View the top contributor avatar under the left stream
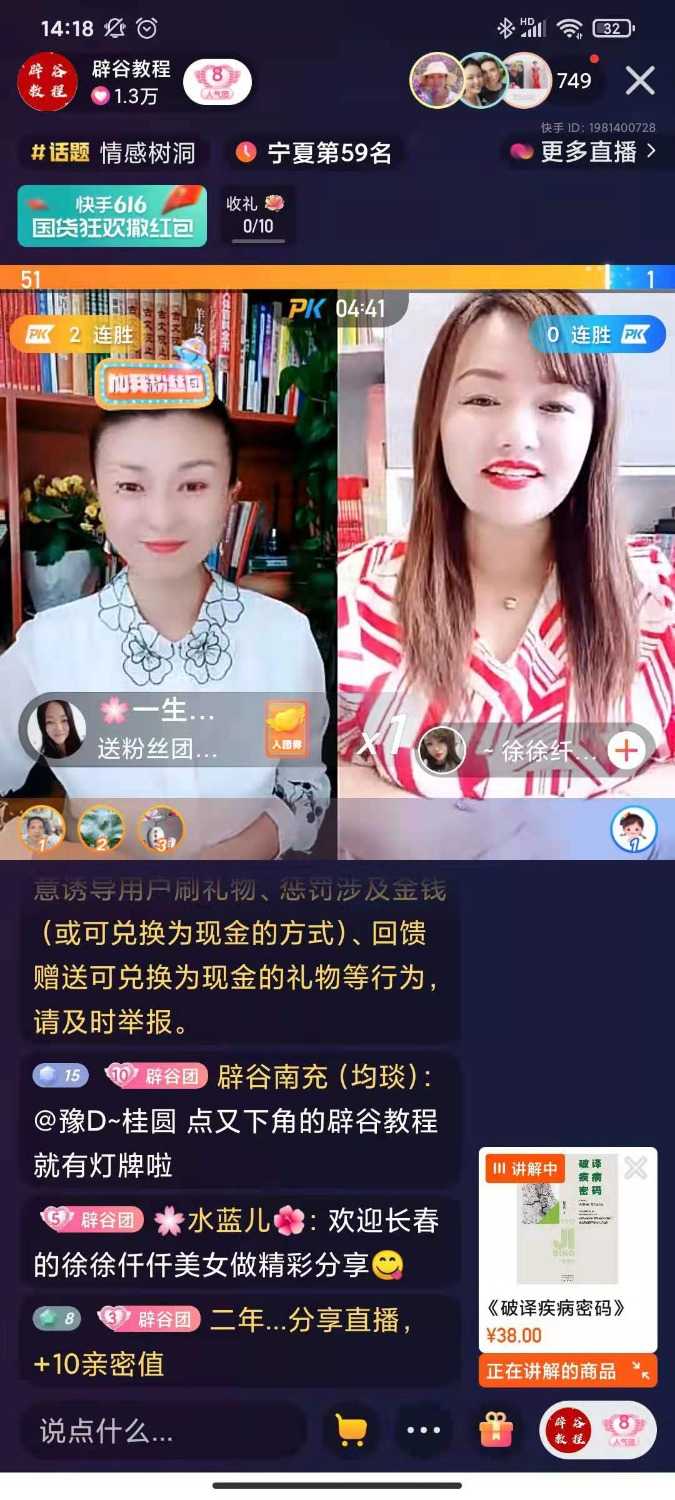675x1500 pixels. pos(42,828)
